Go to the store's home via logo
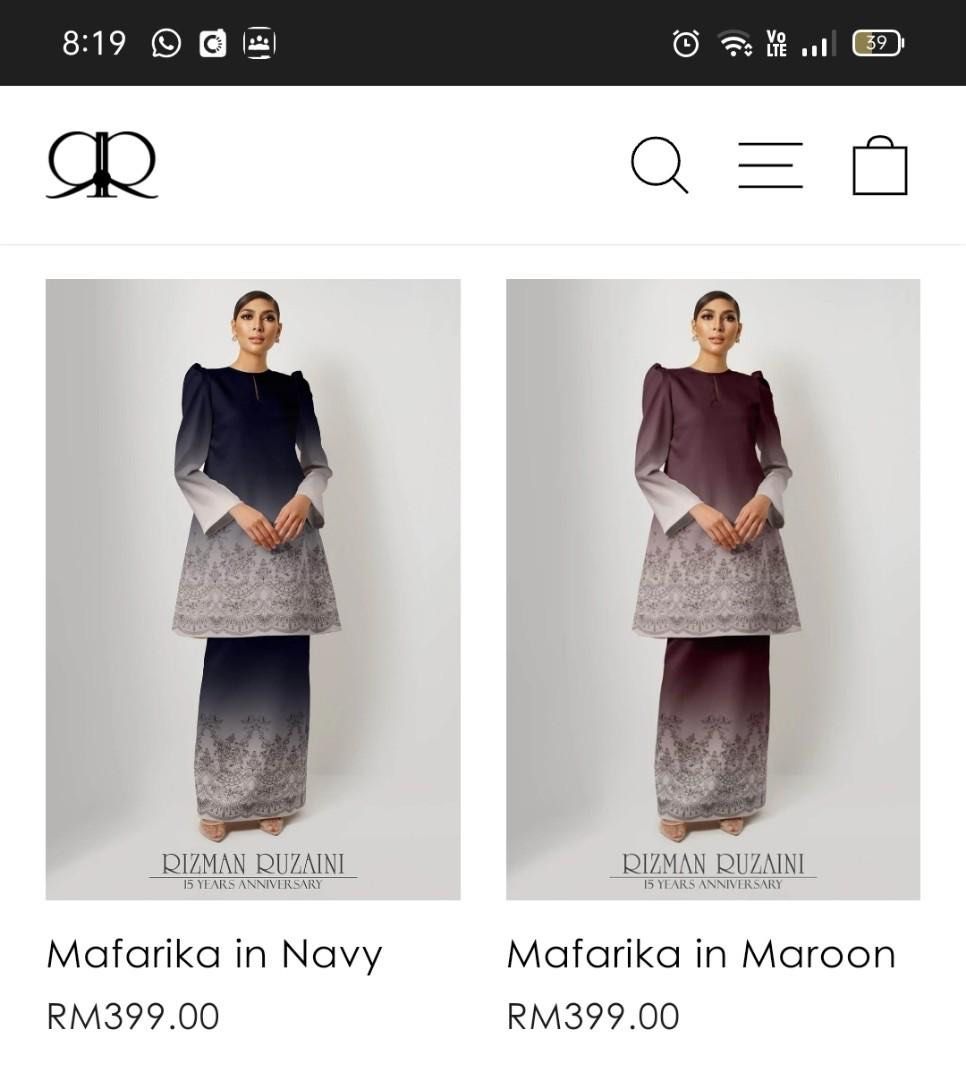 102,165
